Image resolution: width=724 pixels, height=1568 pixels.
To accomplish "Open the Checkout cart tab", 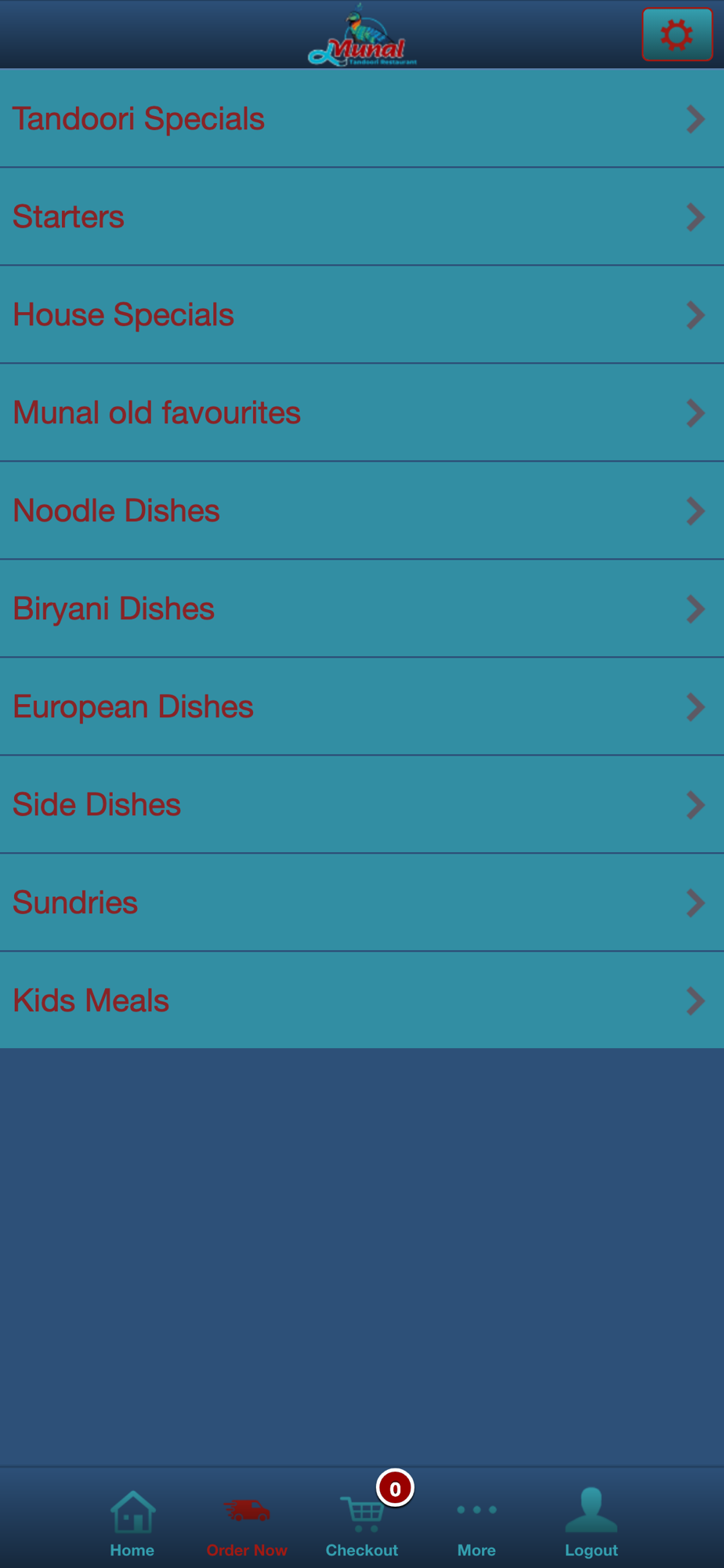I will pyautogui.click(x=362, y=1523).
